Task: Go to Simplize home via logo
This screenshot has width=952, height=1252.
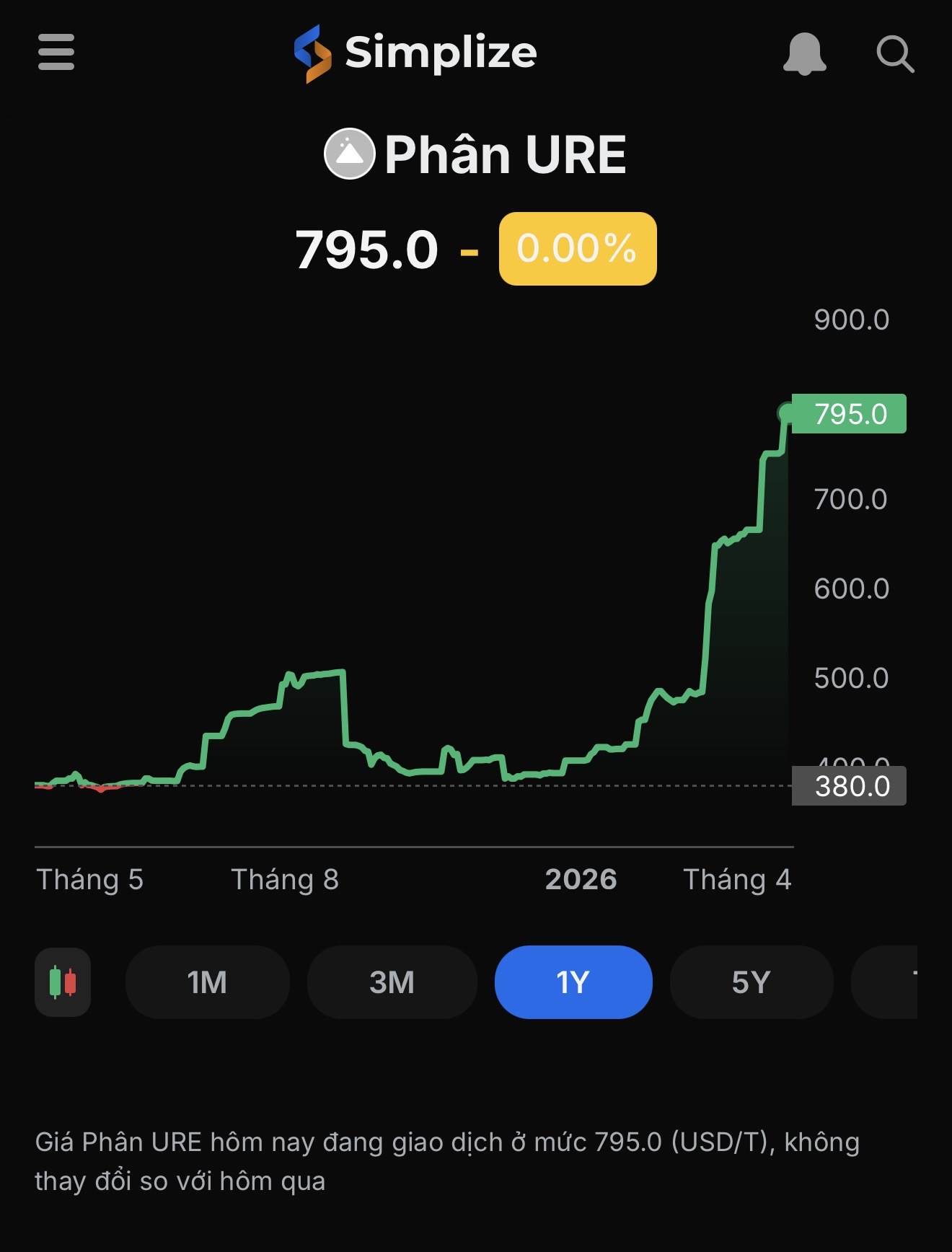Action: tap(415, 53)
